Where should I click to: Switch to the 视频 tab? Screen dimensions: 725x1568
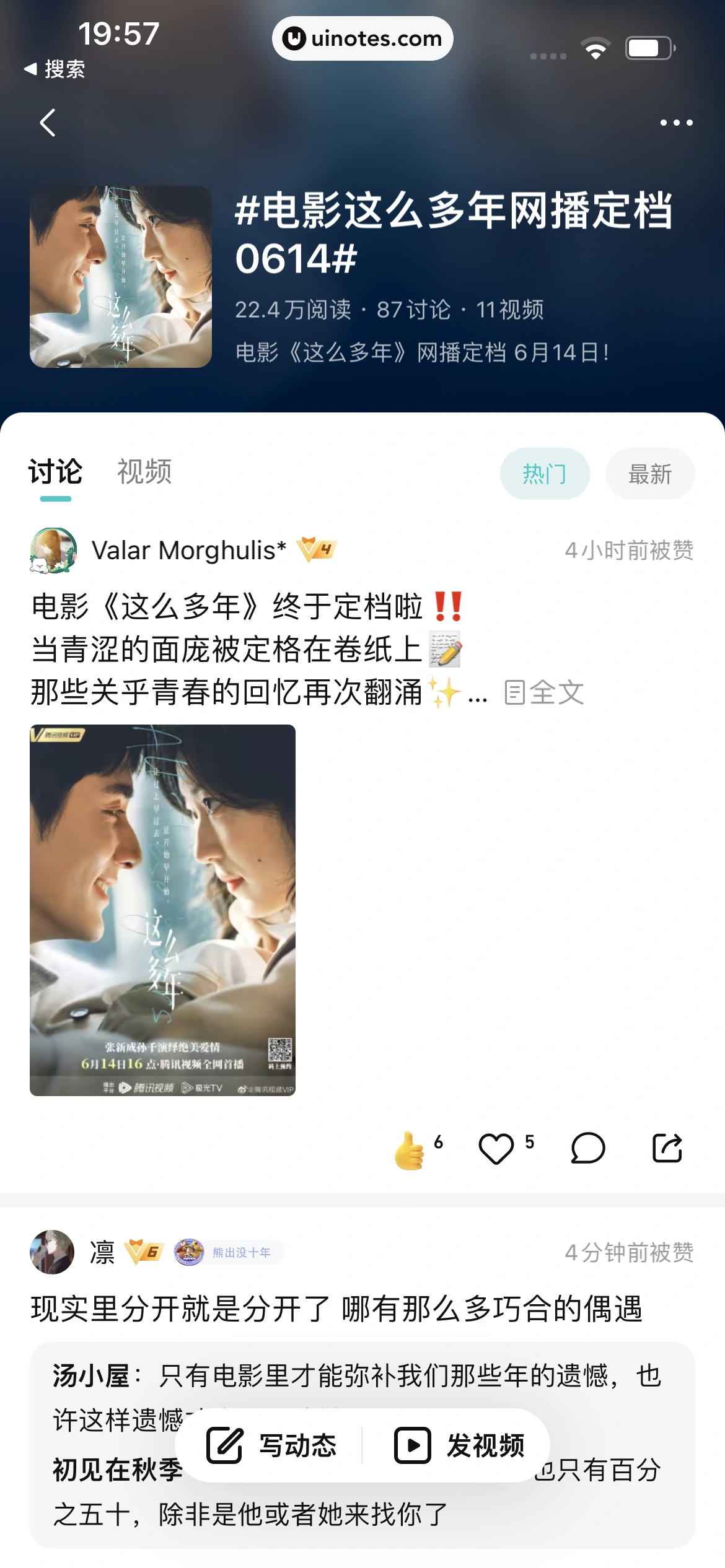tap(144, 472)
